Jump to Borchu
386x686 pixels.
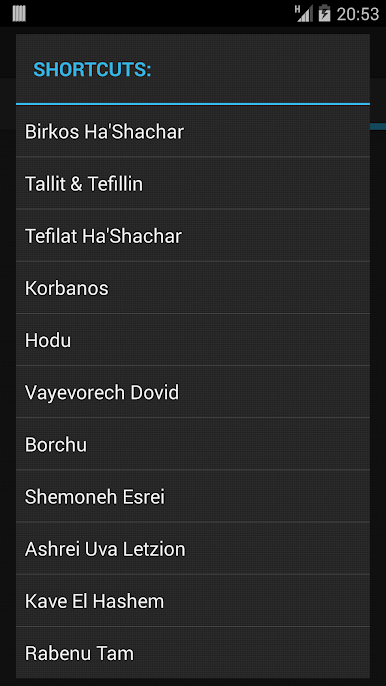click(193, 444)
